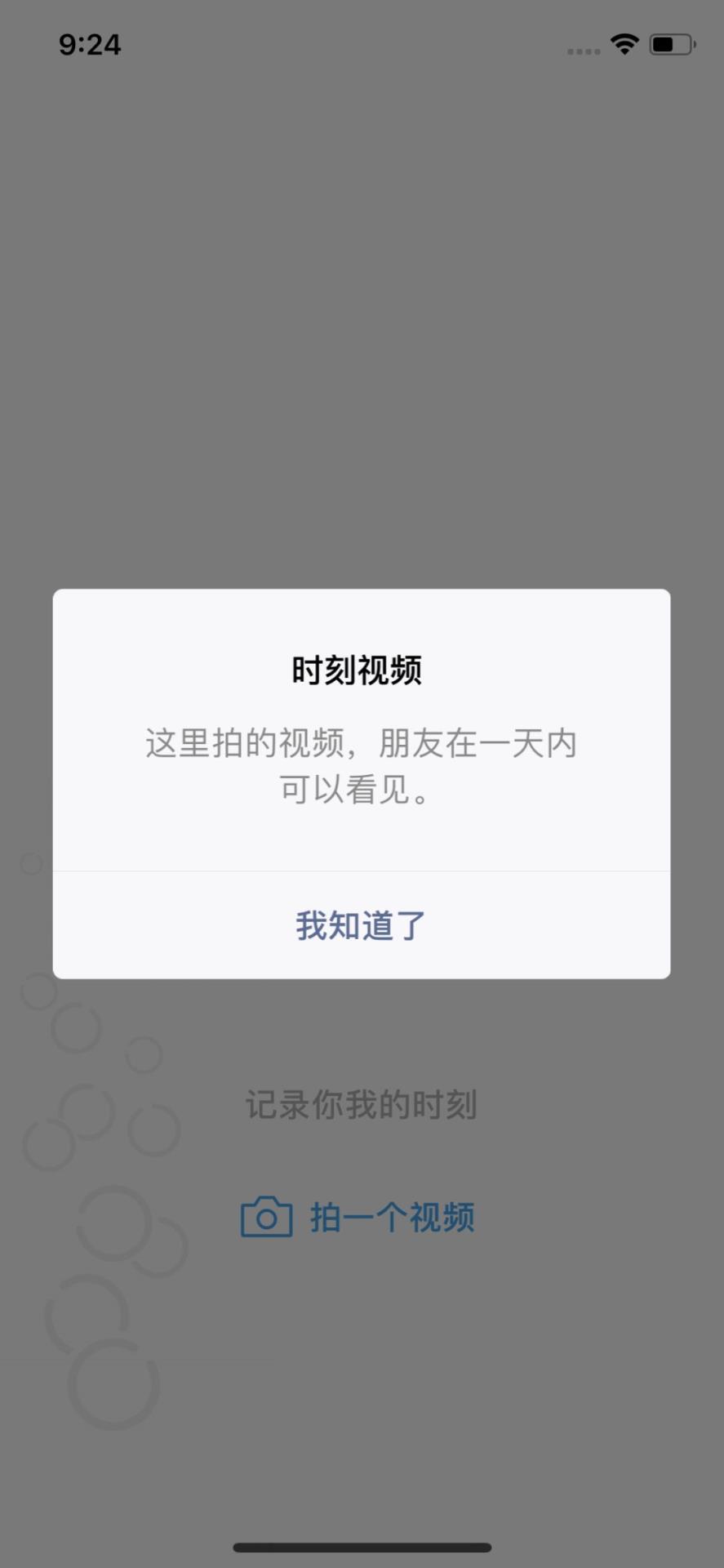Image resolution: width=724 pixels, height=1568 pixels.
Task: Select the text 记录你我的时刻
Action: point(360,1104)
